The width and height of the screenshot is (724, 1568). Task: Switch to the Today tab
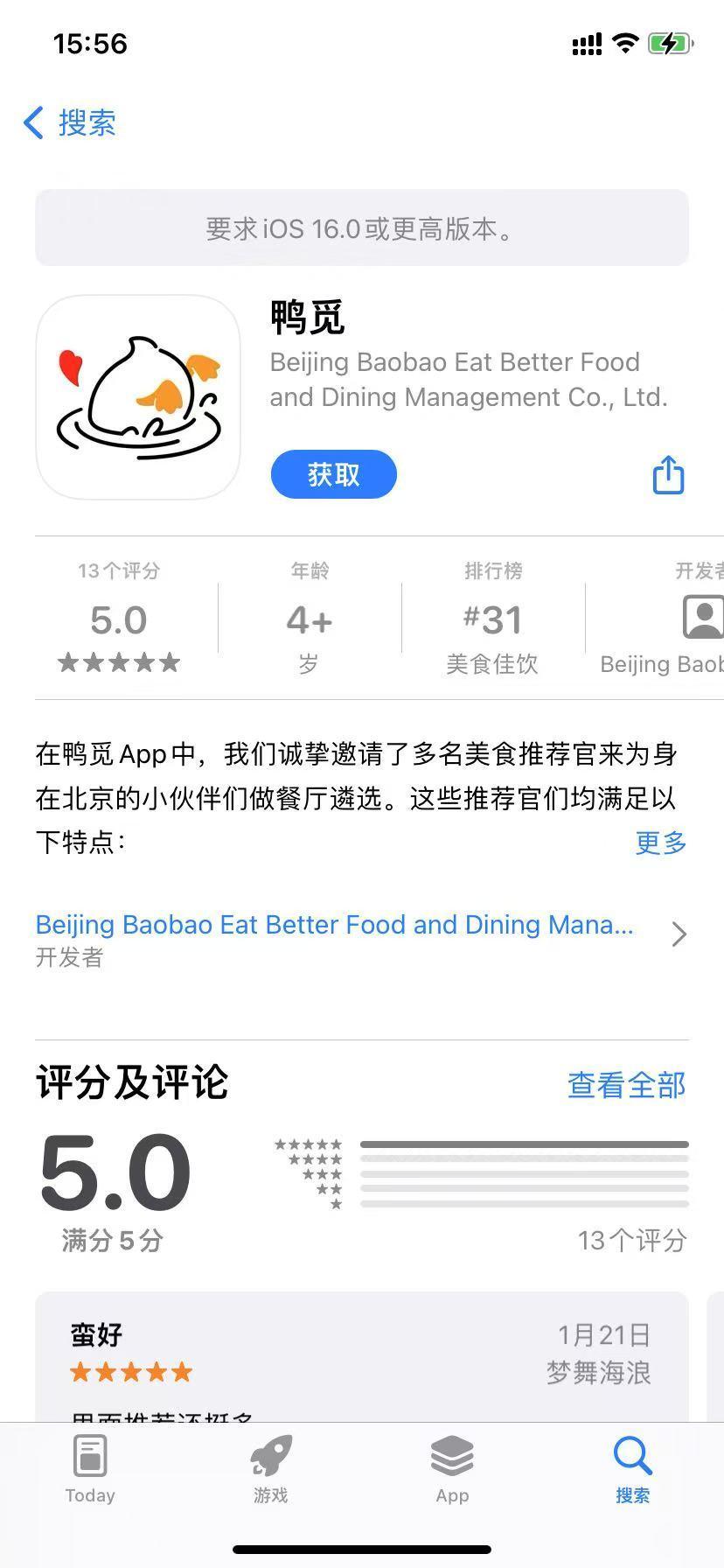[x=90, y=1470]
